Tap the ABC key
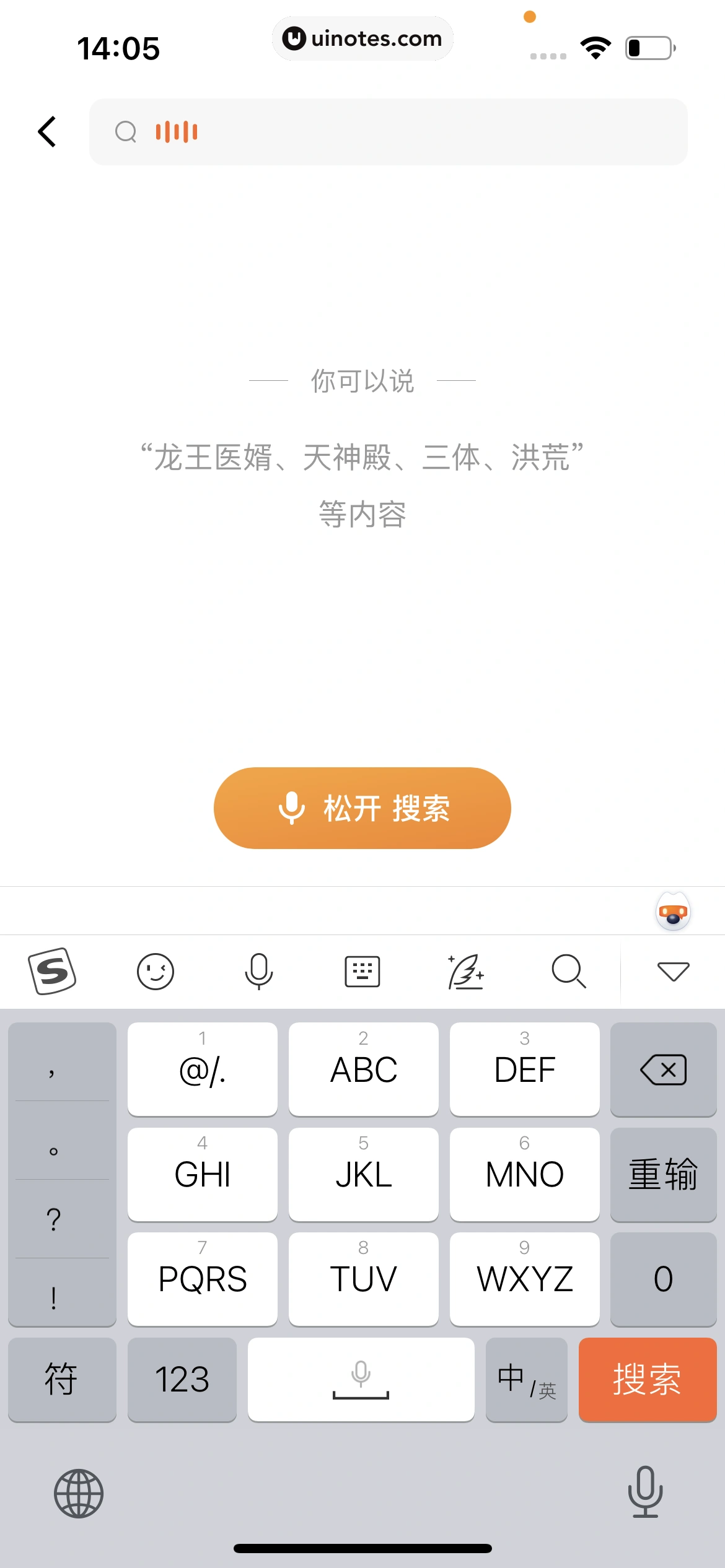 coord(363,1069)
